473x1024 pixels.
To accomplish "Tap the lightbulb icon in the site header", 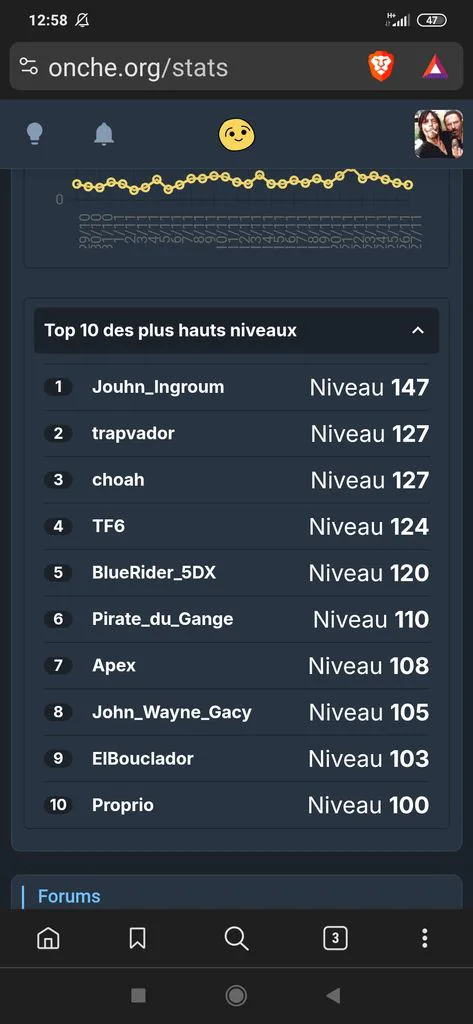I will coord(34,134).
